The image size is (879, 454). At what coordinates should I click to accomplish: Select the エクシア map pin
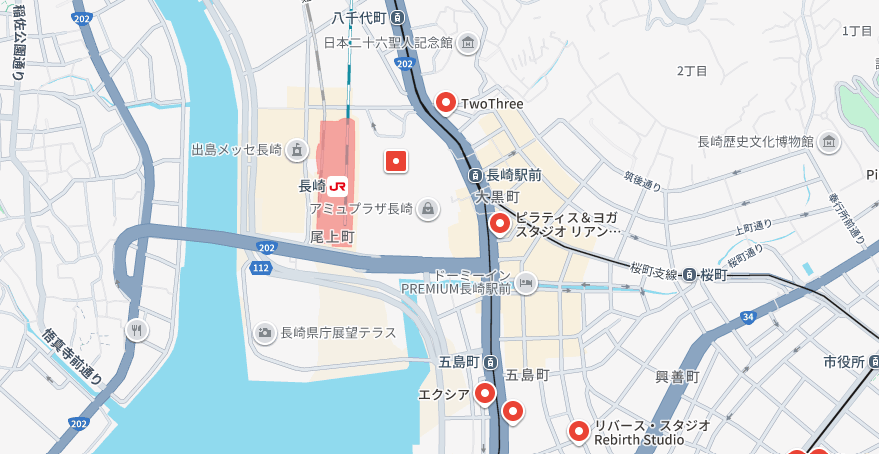[485, 393]
